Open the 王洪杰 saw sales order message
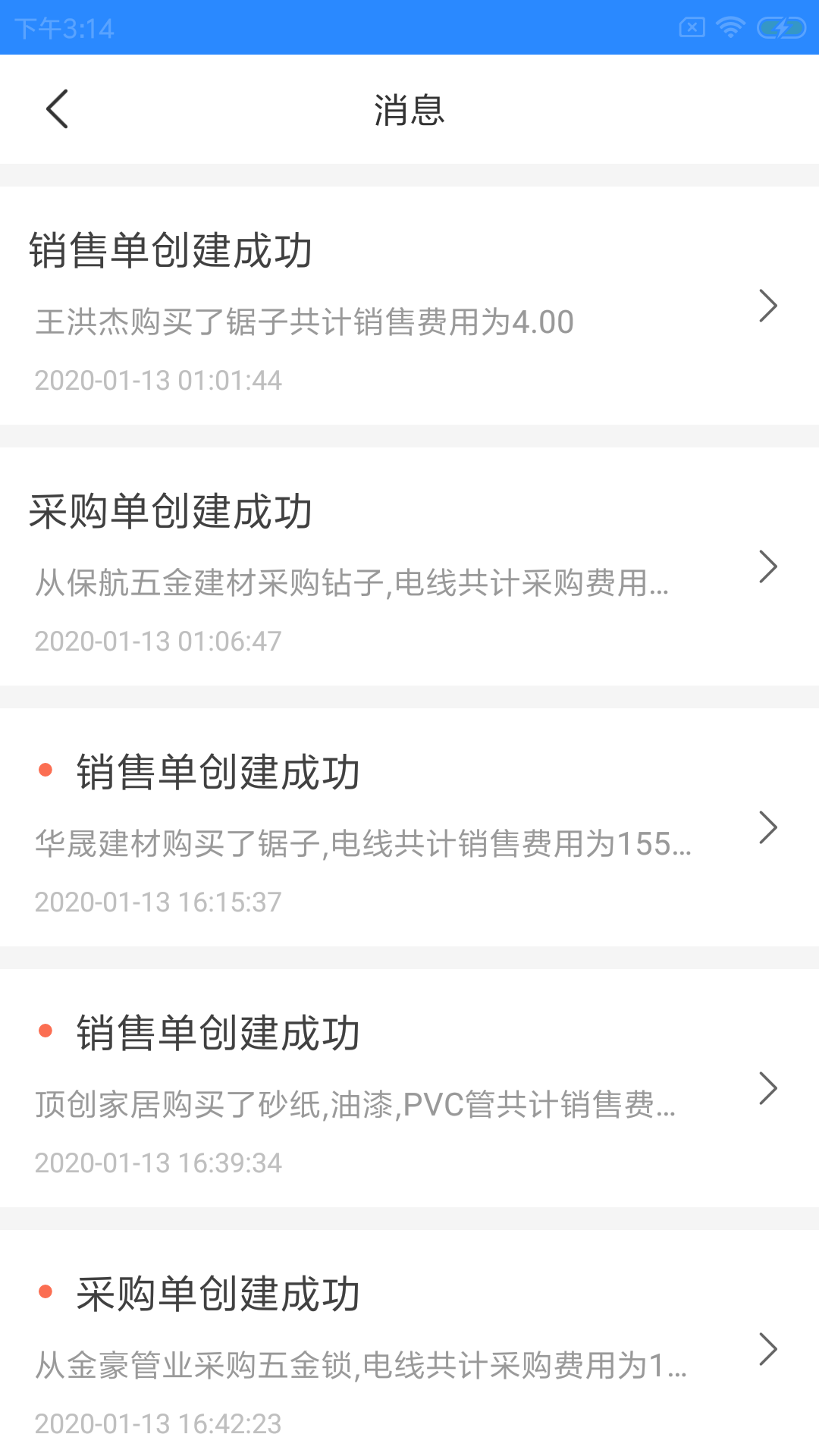 [409, 306]
